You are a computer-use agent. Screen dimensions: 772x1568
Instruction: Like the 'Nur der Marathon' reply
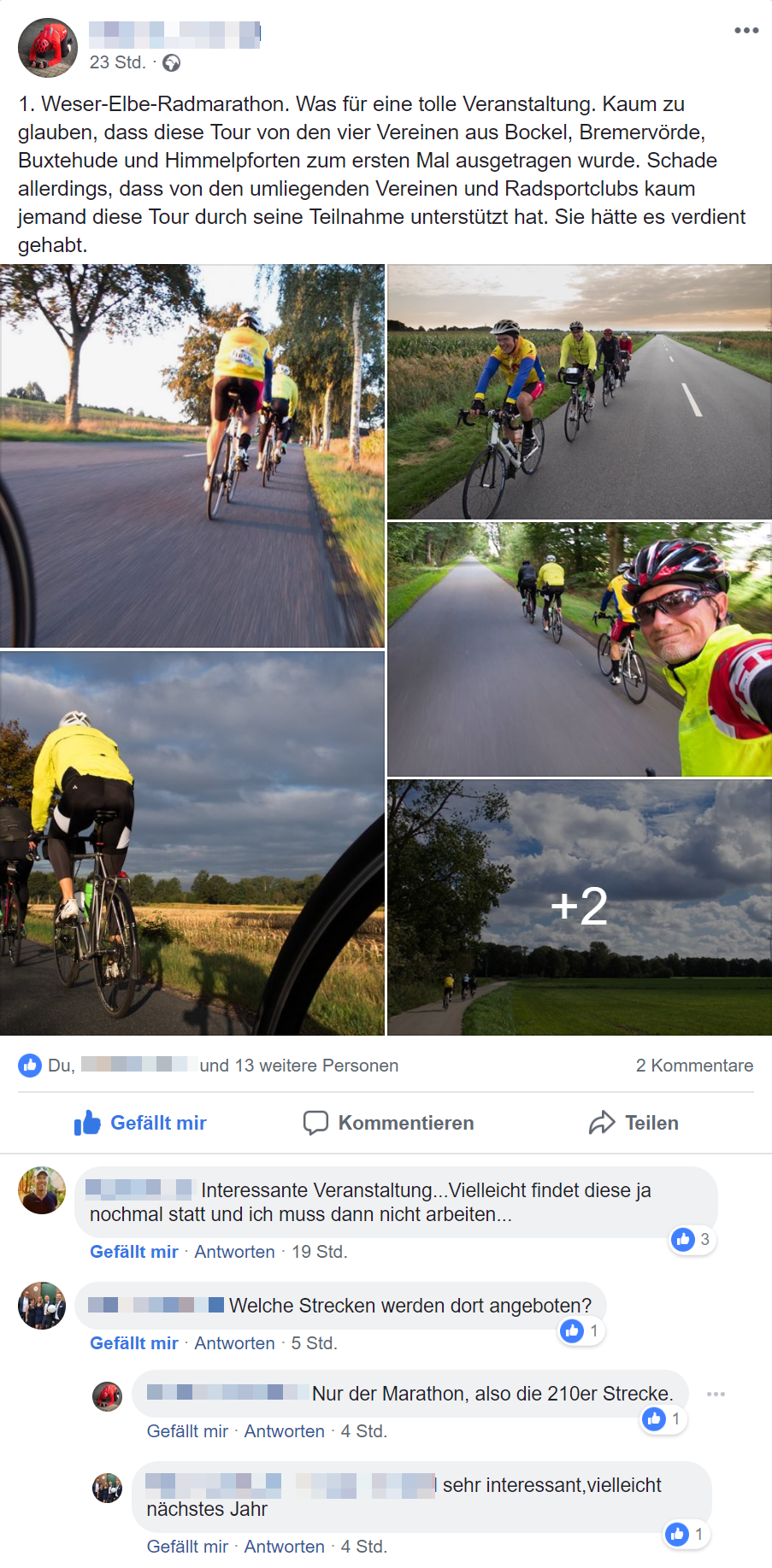[x=187, y=1431]
